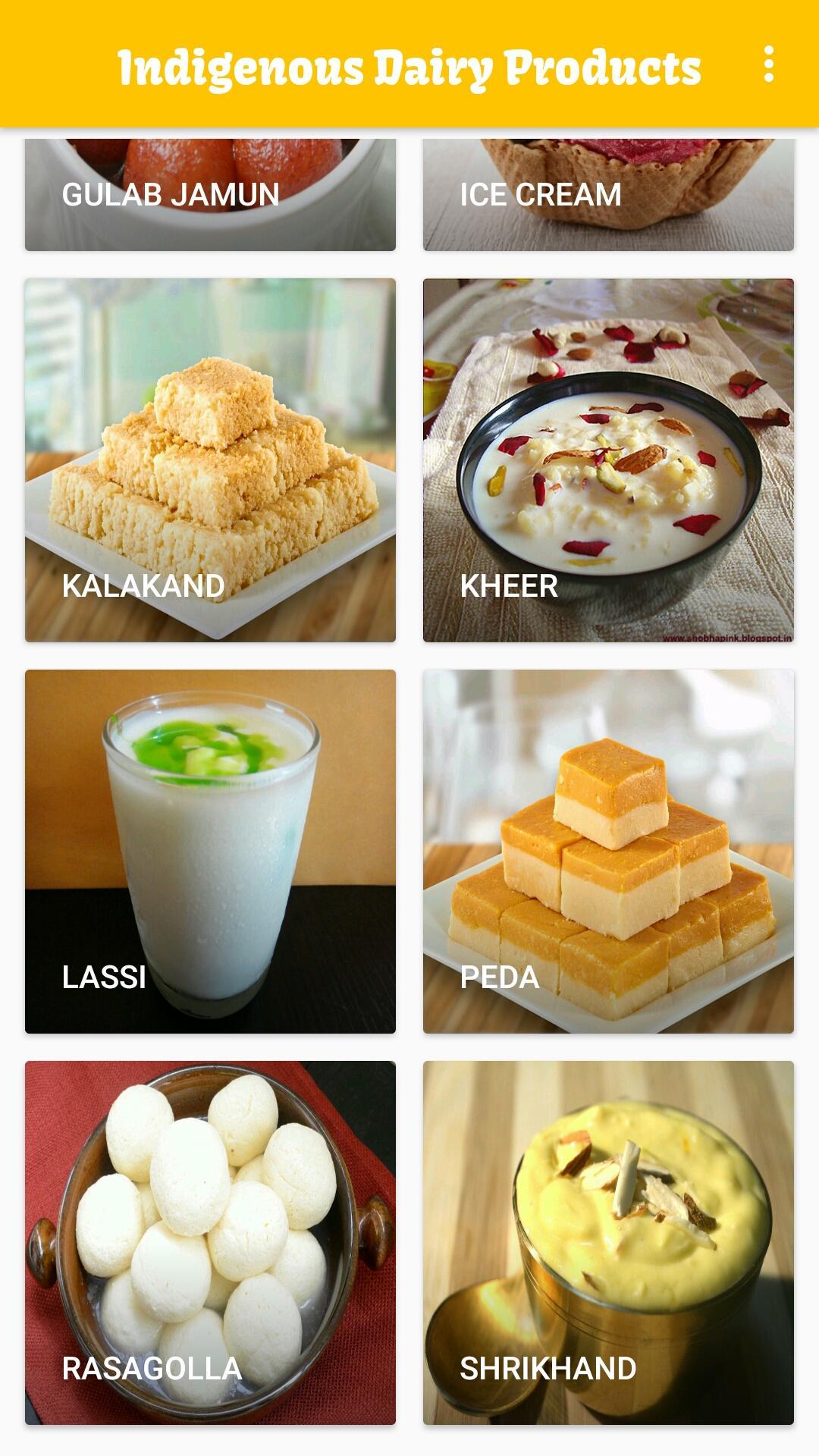819x1456 pixels.
Task: Tap the KHEER caption
Action: click(x=509, y=586)
